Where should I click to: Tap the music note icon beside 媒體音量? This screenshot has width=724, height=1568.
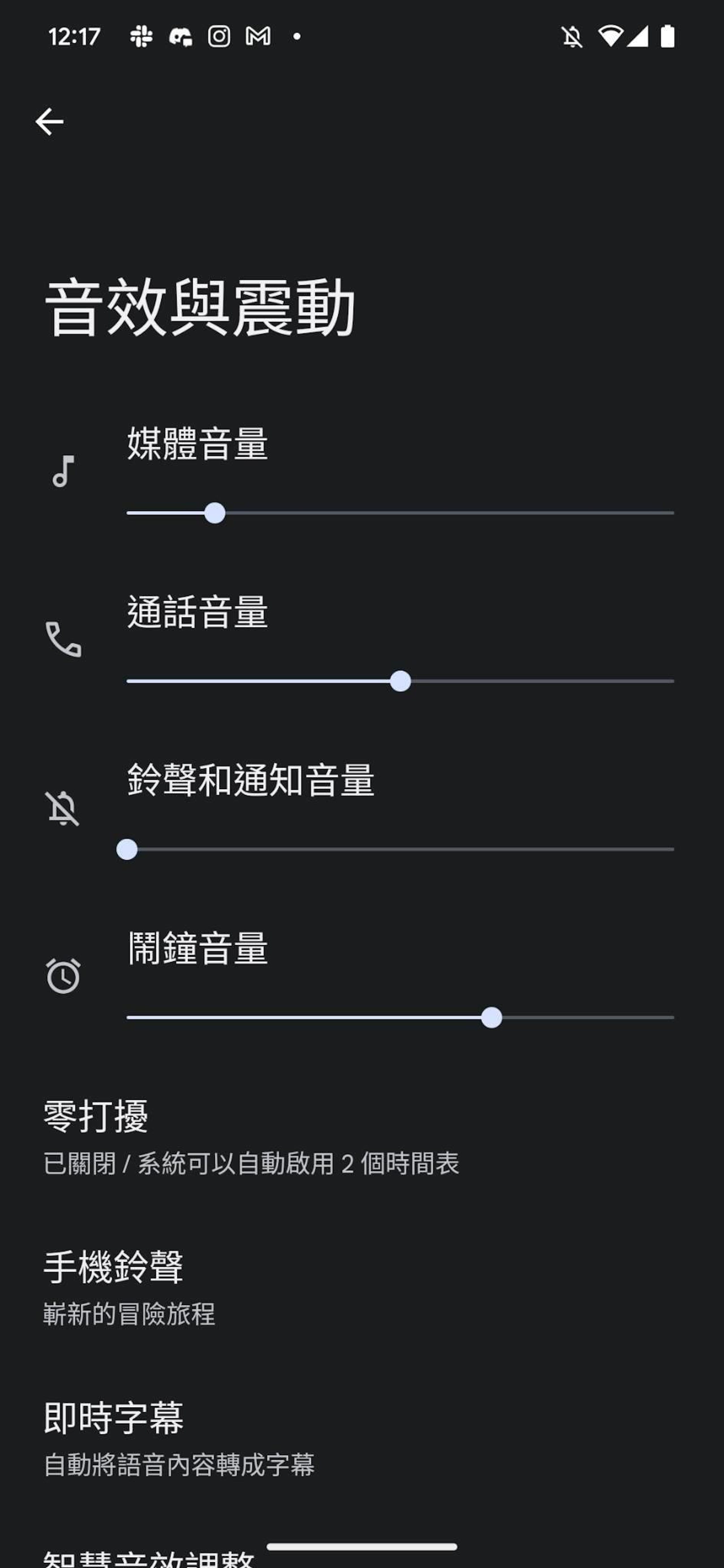(x=63, y=472)
